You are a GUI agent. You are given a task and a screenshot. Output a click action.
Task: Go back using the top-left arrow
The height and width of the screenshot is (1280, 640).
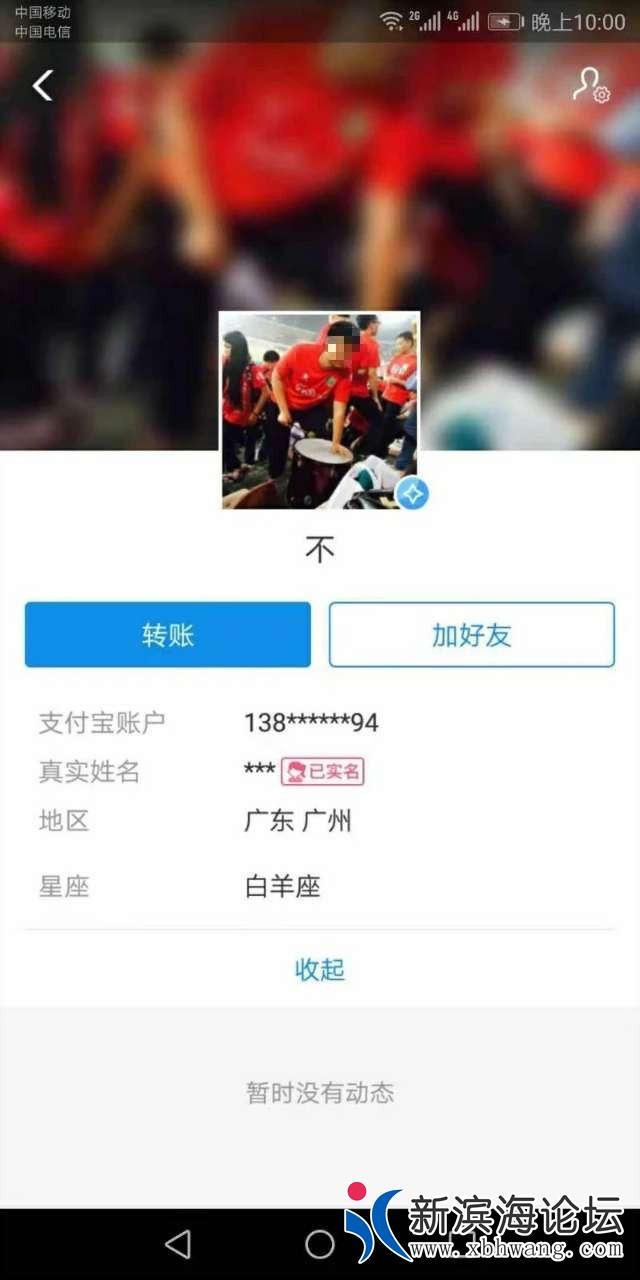tap(42, 86)
